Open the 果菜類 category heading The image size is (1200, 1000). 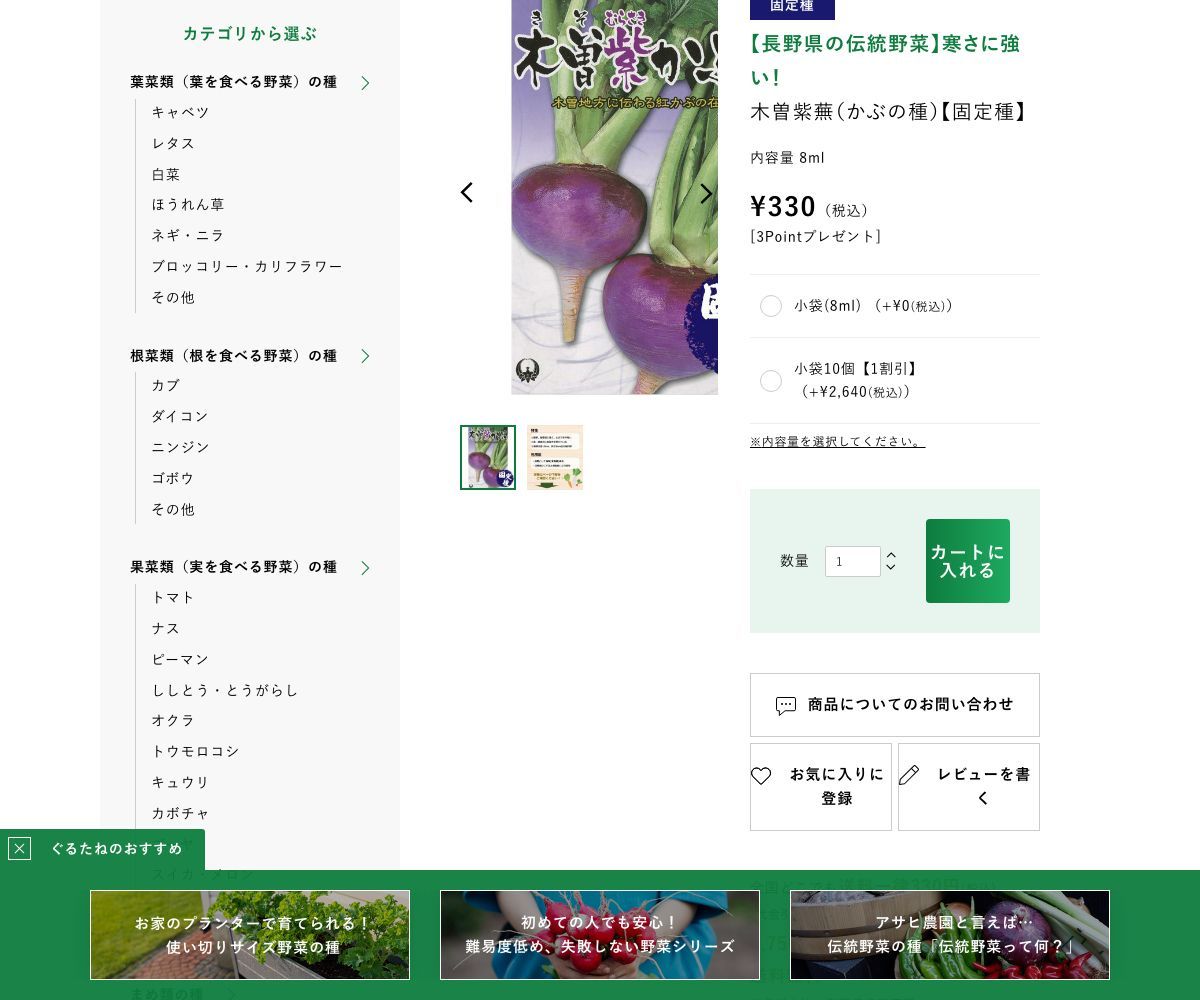(234, 567)
